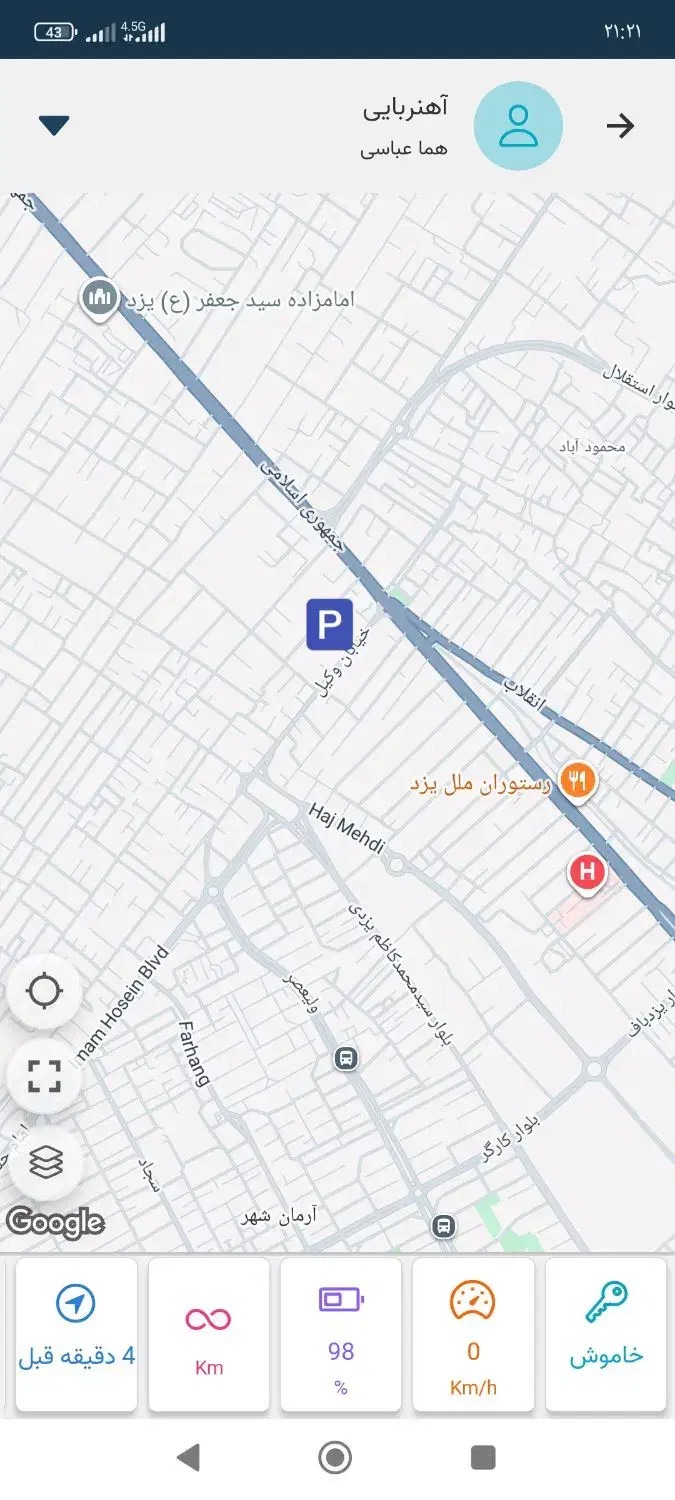Open the profile avatar for آهنربایی

518,126
